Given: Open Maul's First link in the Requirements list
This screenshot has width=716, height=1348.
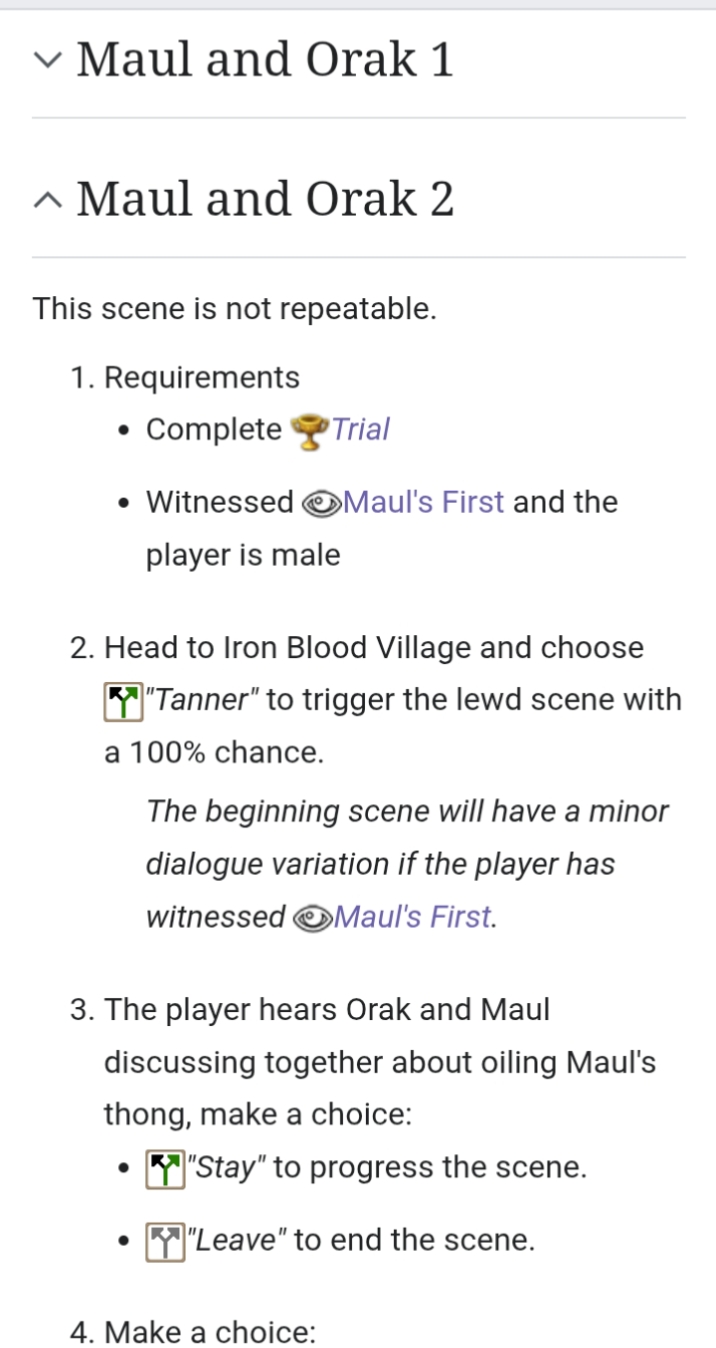Looking at the screenshot, I should pyautogui.click(x=423, y=502).
